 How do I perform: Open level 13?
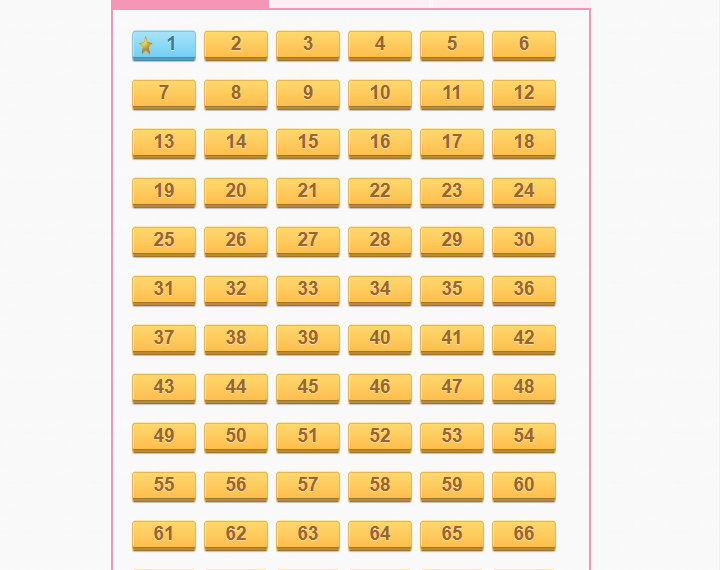click(164, 142)
